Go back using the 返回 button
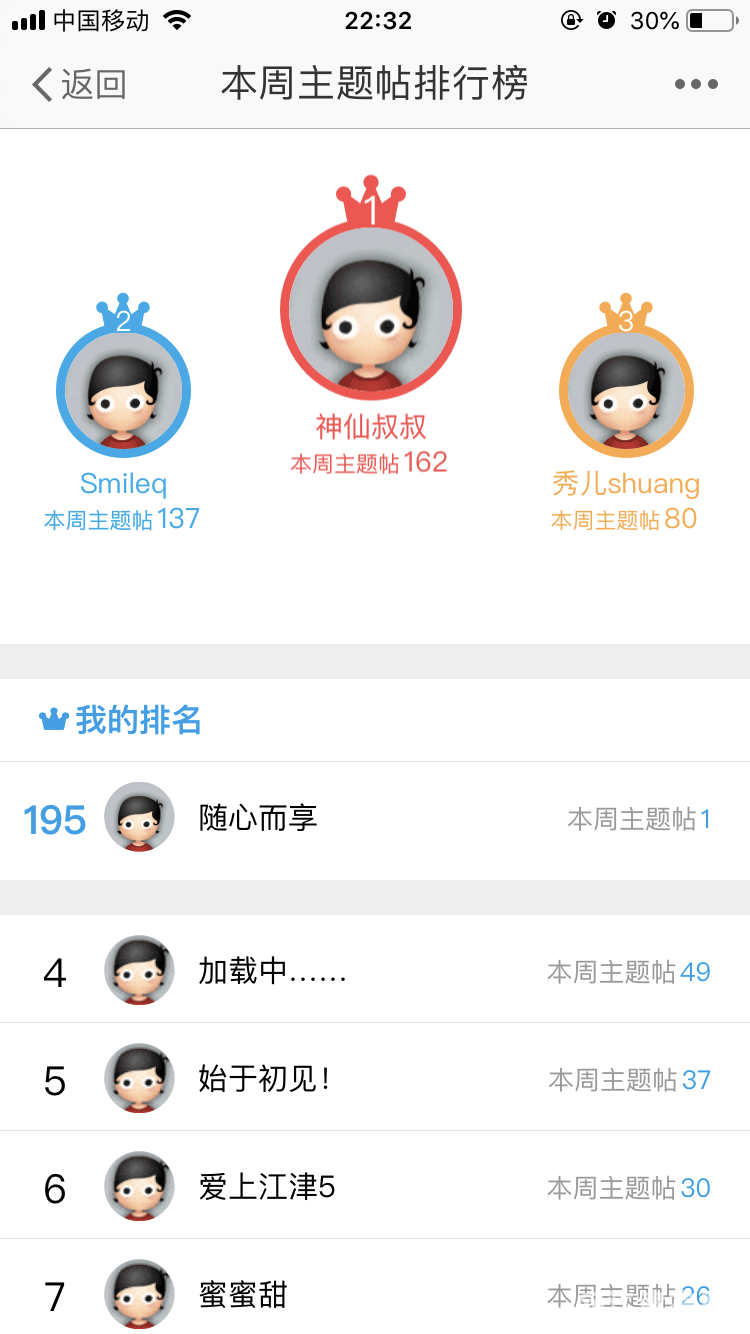 coord(80,85)
